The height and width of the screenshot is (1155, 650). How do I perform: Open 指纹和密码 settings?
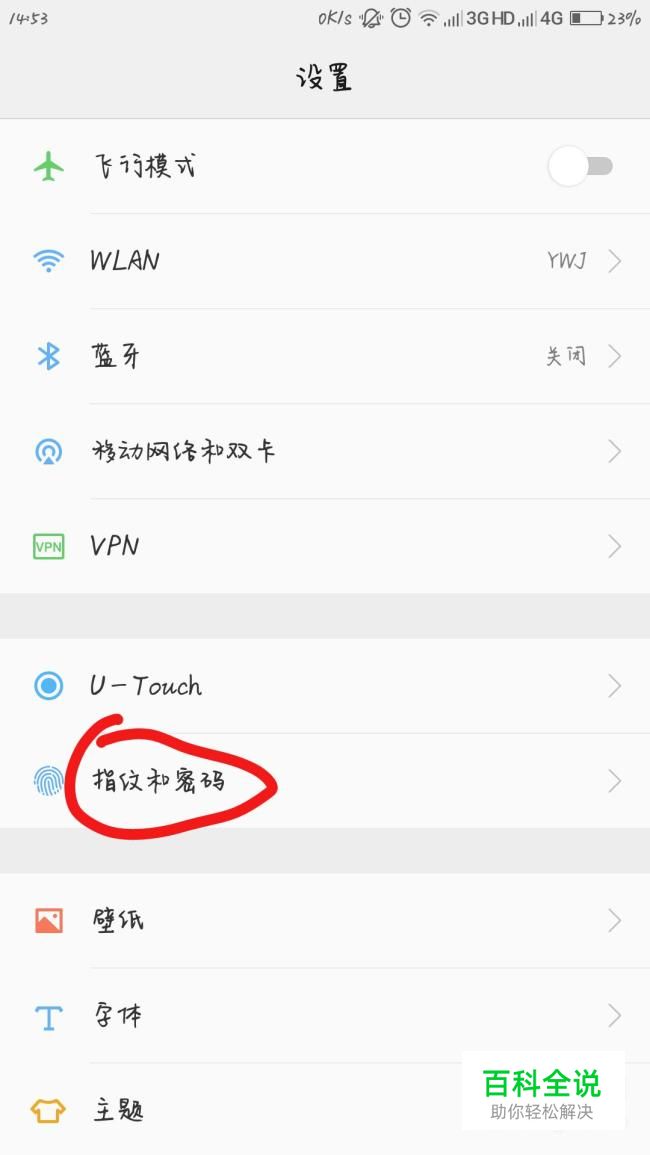pos(325,781)
